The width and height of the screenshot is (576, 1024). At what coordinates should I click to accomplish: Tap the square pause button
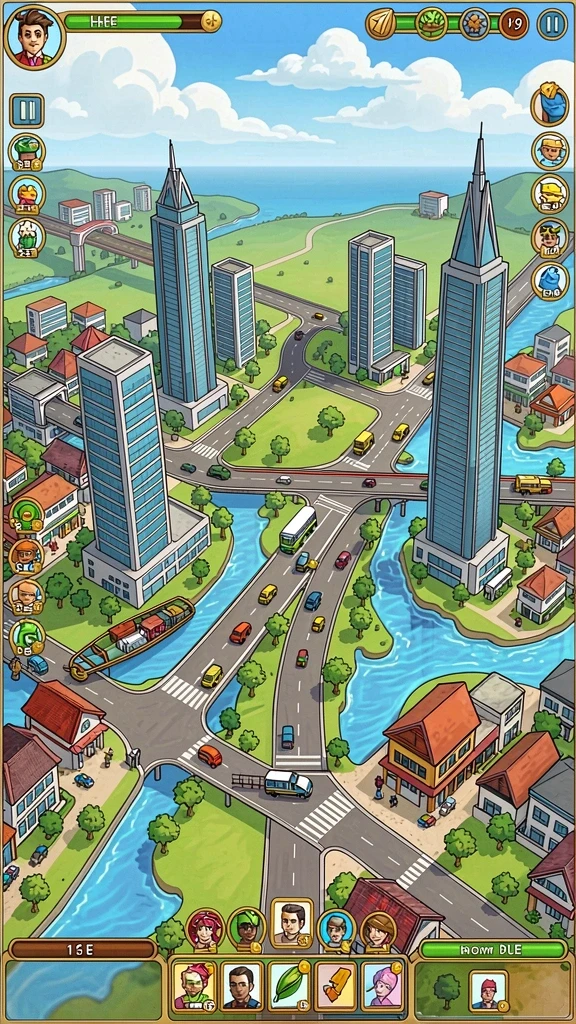pyautogui.click(x=27, y=110)
